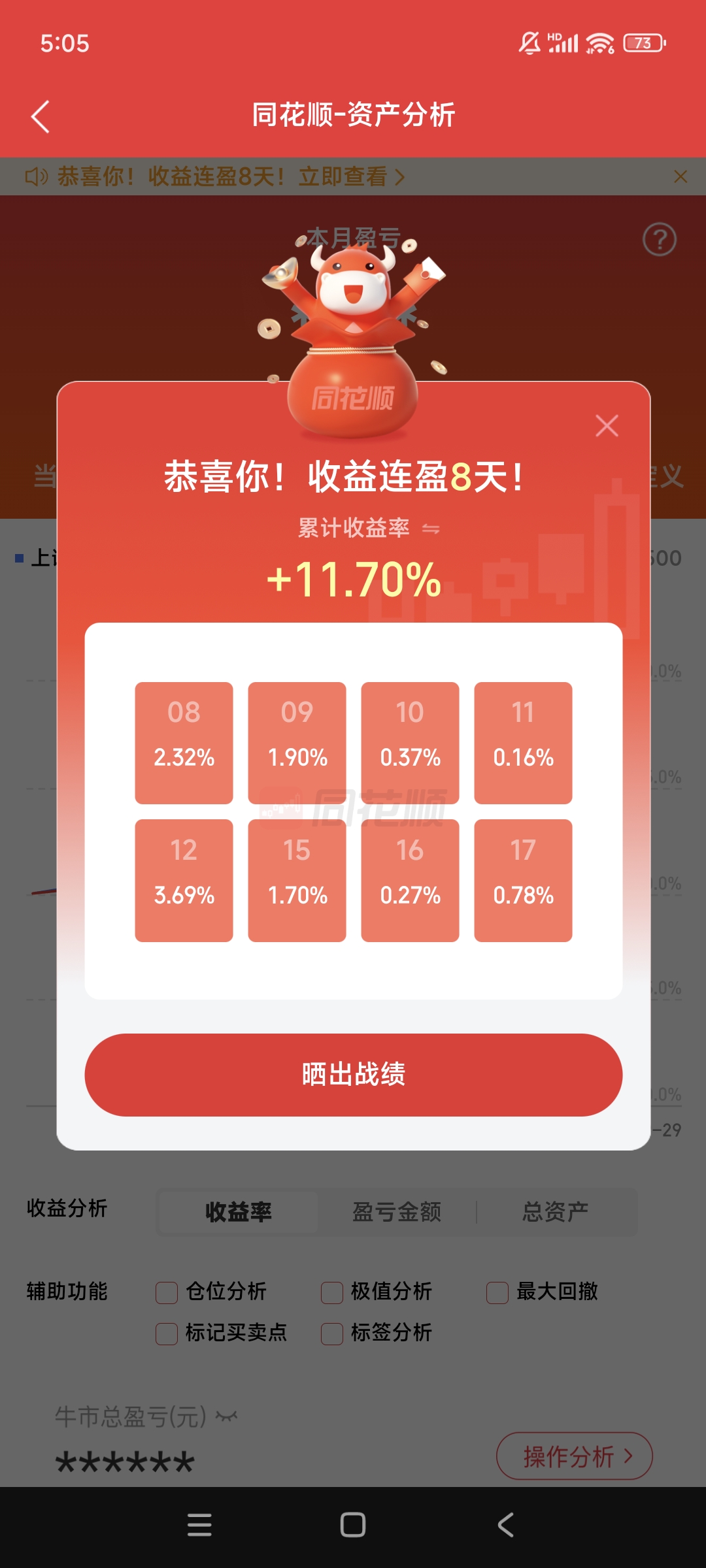This screenshot has width=706, height=1568.
Task: Open Android recent apps button
Action: (x=199, y=1524)
